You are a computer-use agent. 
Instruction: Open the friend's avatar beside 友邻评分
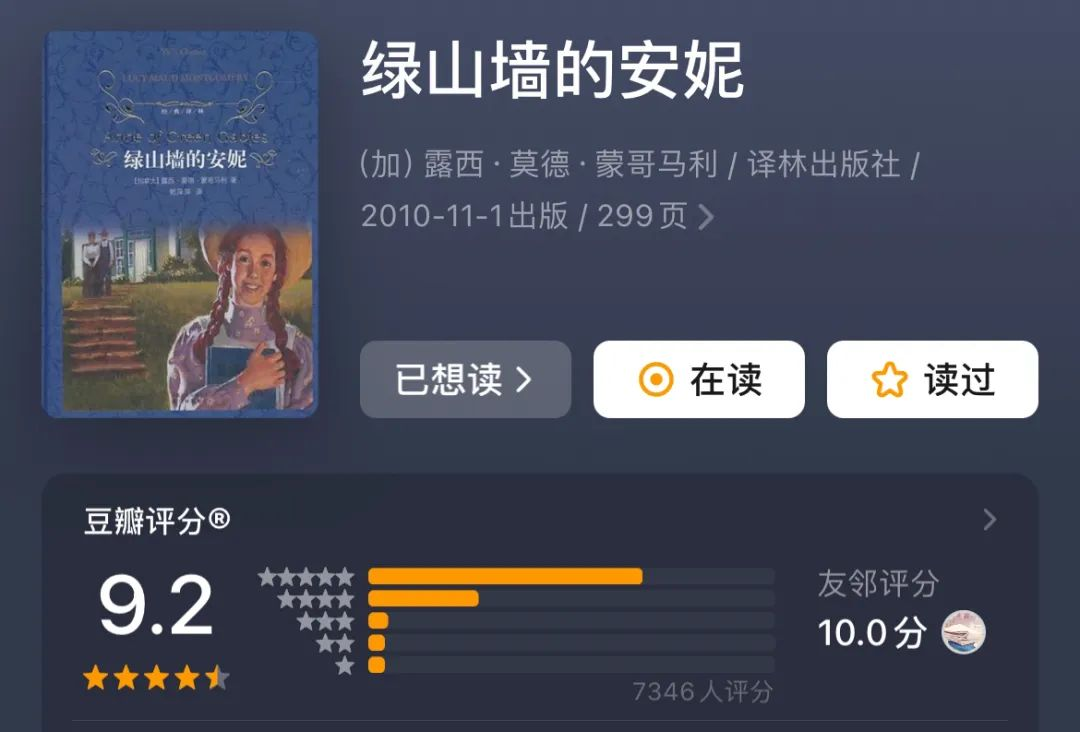(964, 632)
